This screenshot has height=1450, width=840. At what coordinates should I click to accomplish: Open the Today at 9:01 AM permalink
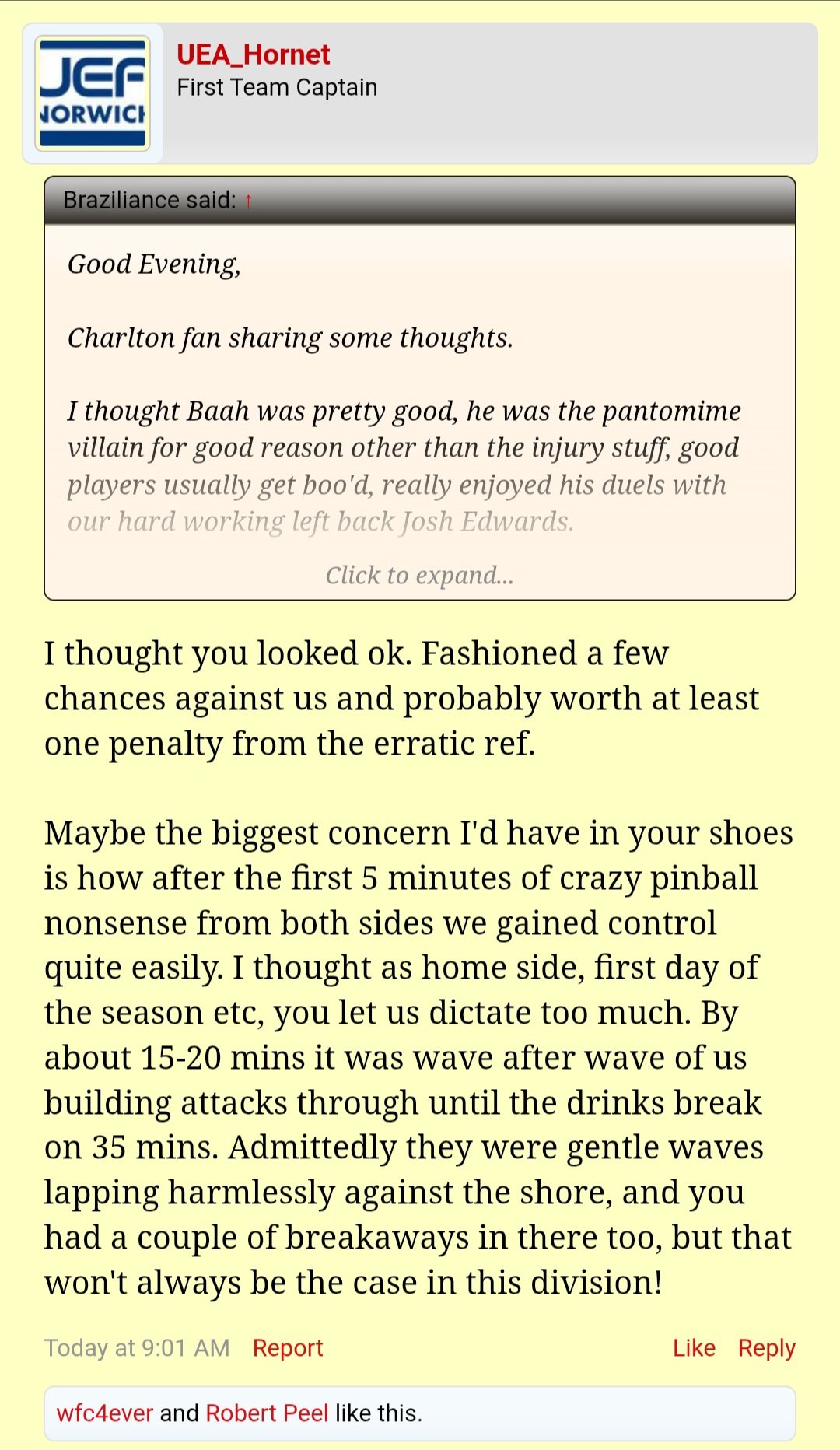(x=137, y=1347)
